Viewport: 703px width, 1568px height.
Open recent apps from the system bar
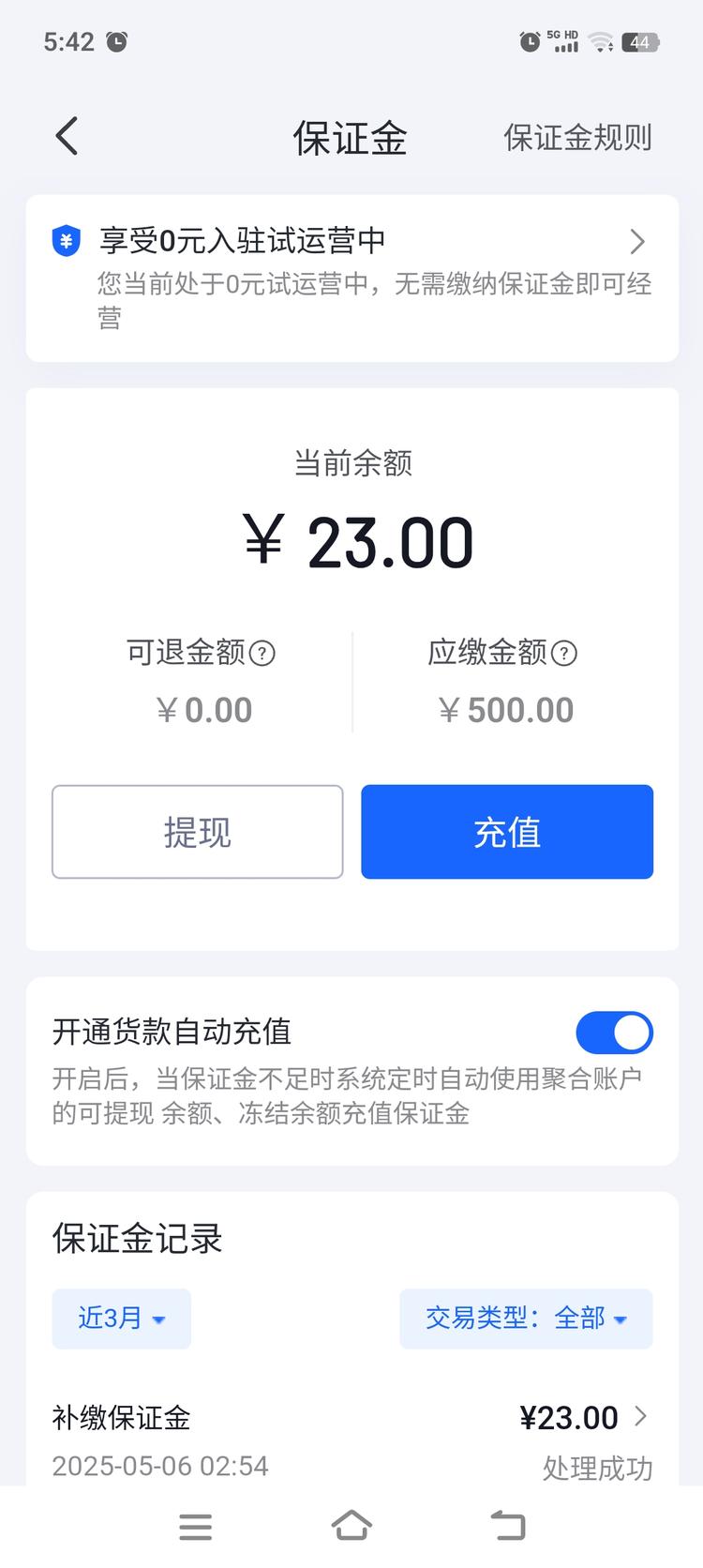pyautogui.click(x=195, y=1527)
